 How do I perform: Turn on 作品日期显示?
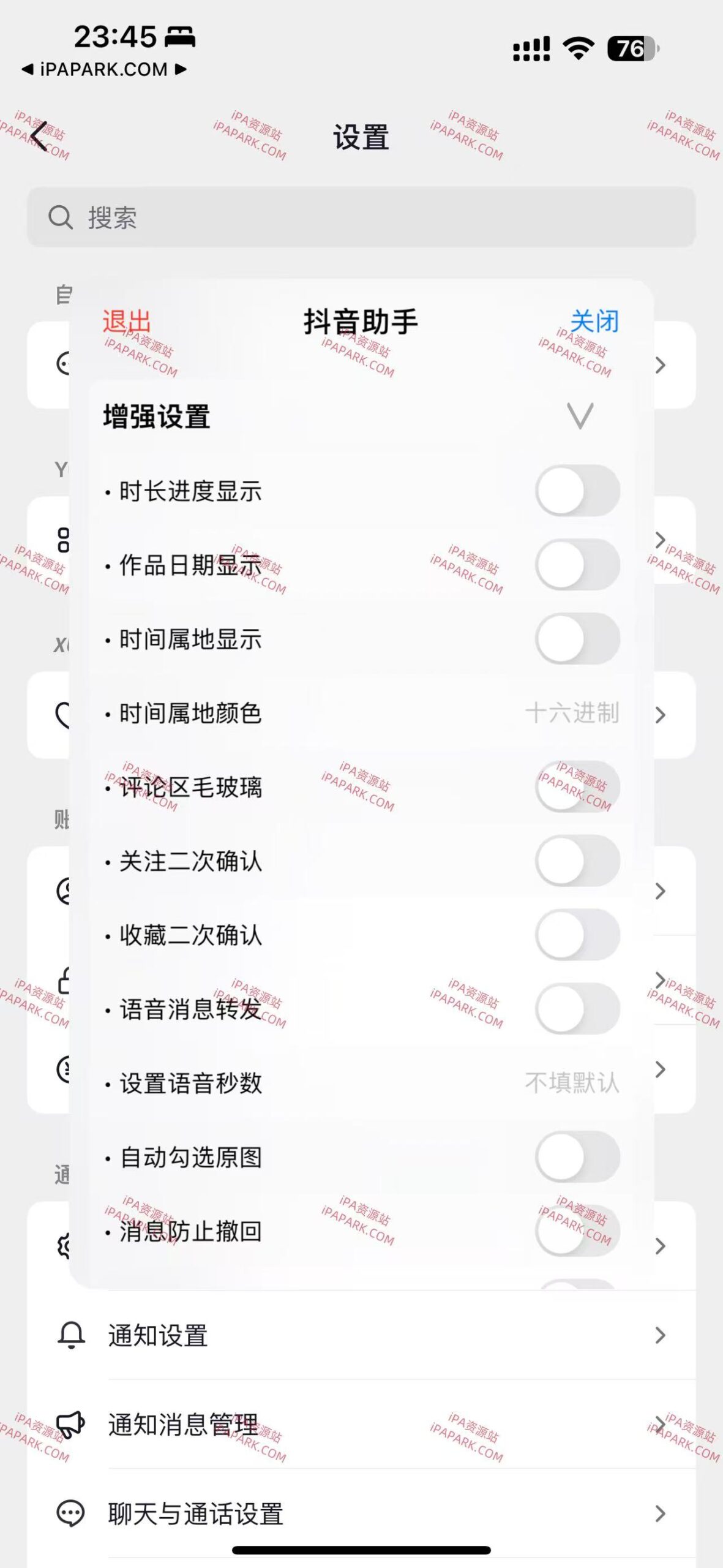pyautogui.click(x=577, y=565)
